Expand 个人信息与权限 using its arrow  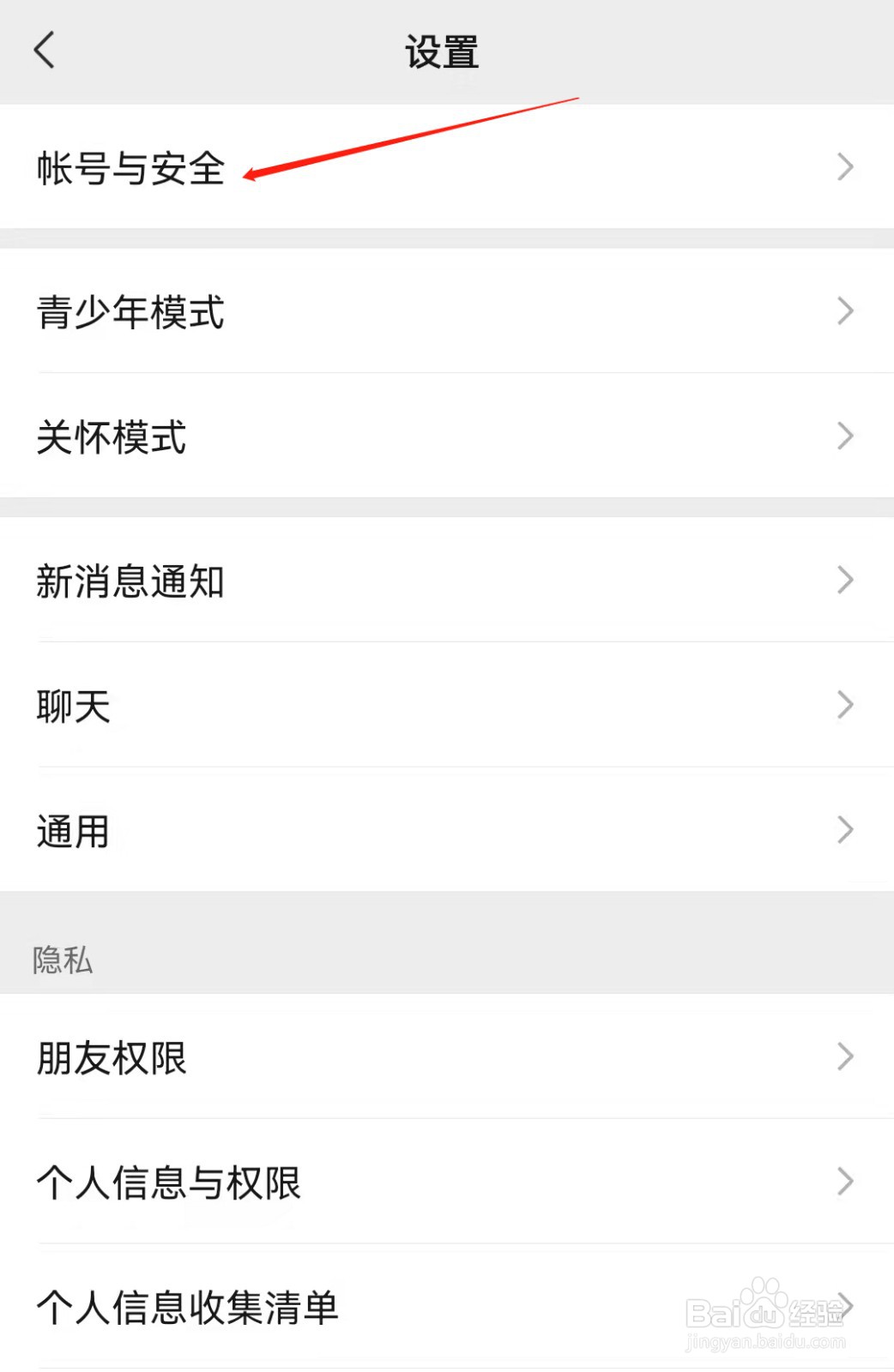845,1182
